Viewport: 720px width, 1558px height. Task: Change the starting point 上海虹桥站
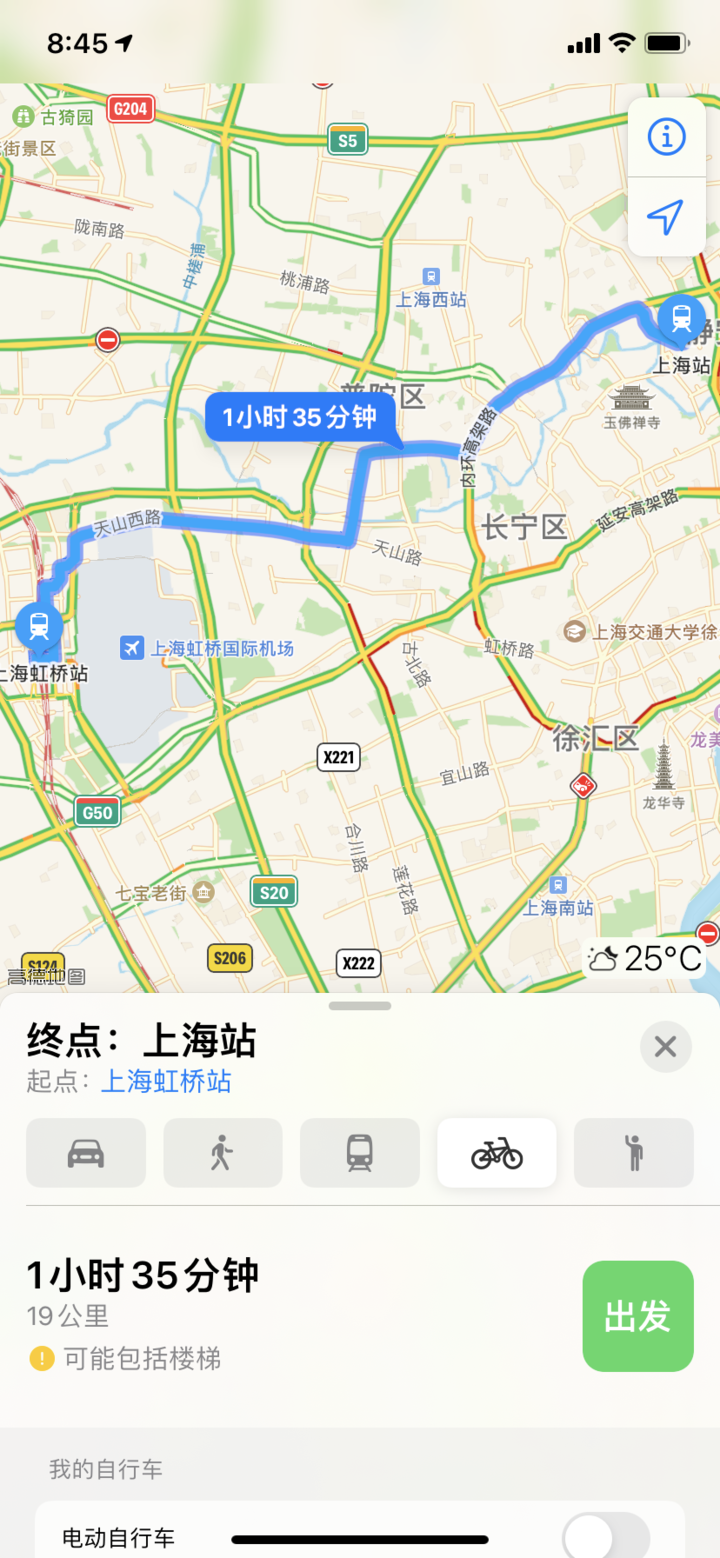[x=166, y=1081]
